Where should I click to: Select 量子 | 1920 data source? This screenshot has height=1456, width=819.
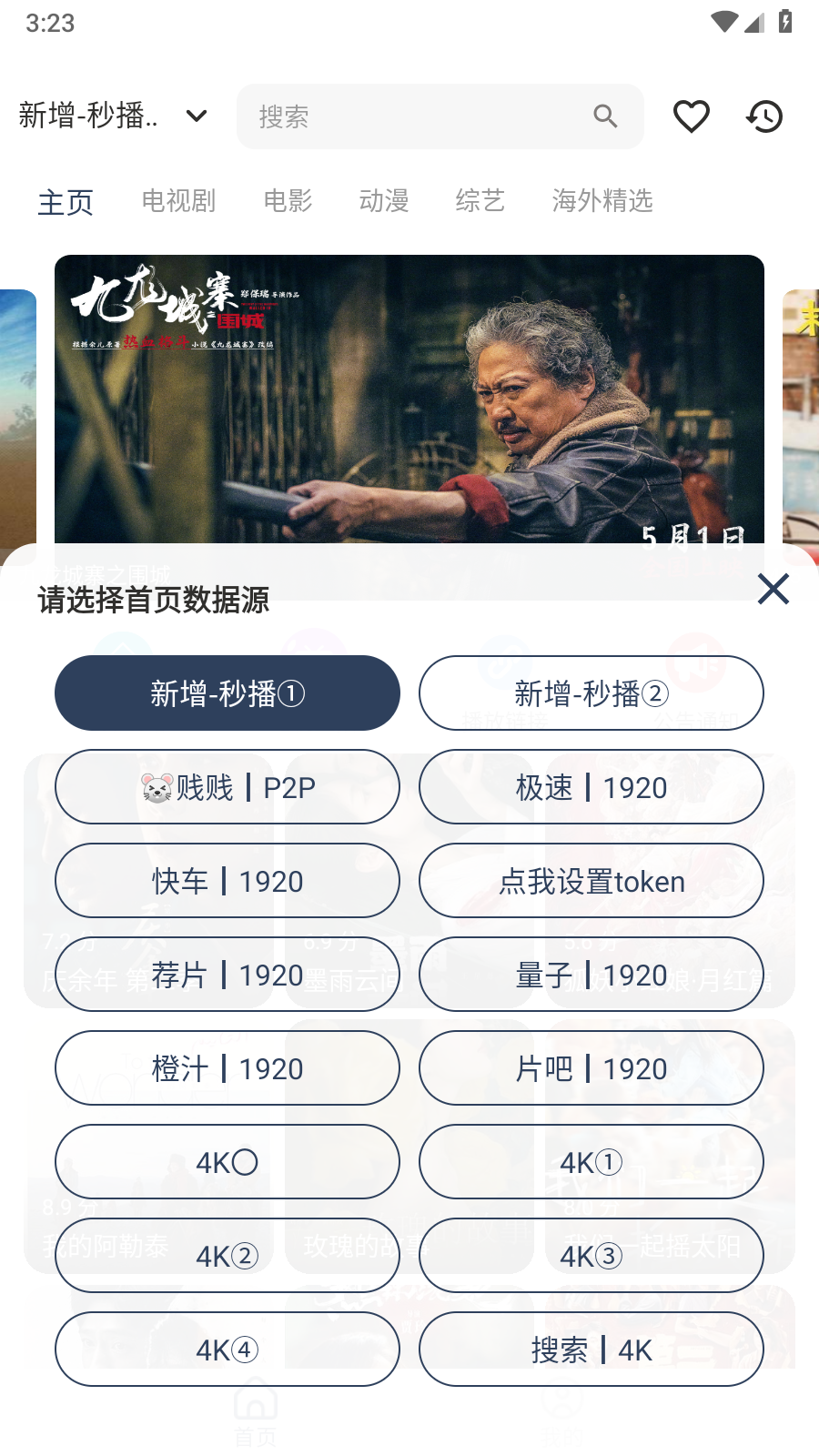coord(591,975)
